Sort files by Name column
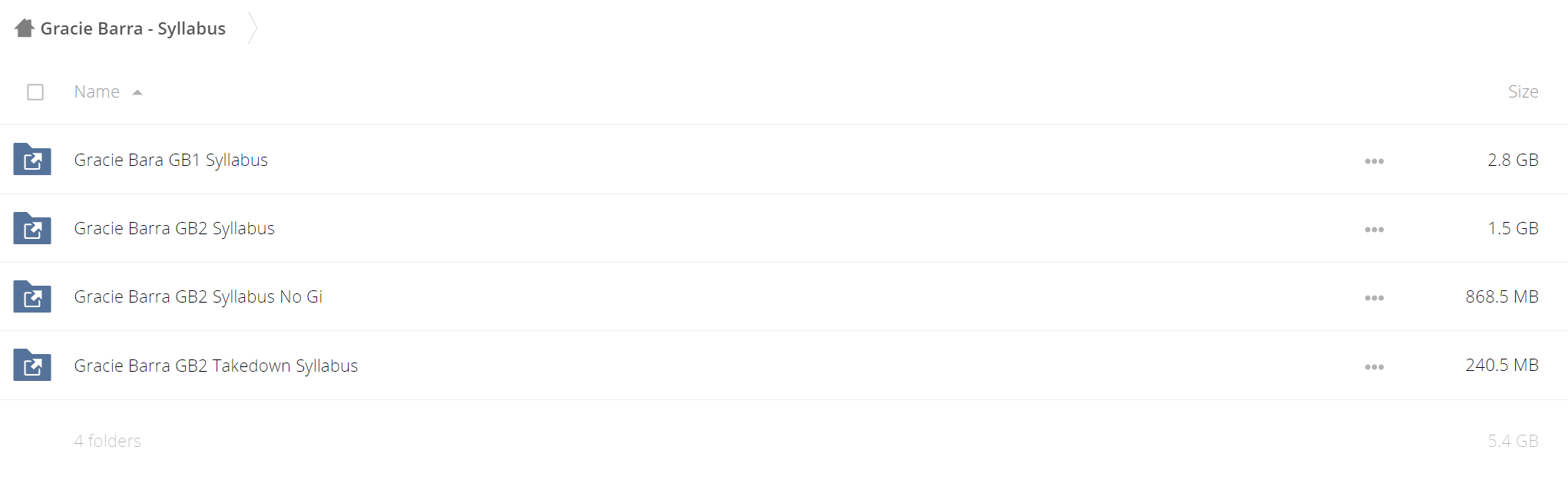The image size is (1568, 480). tap(97, 92)
